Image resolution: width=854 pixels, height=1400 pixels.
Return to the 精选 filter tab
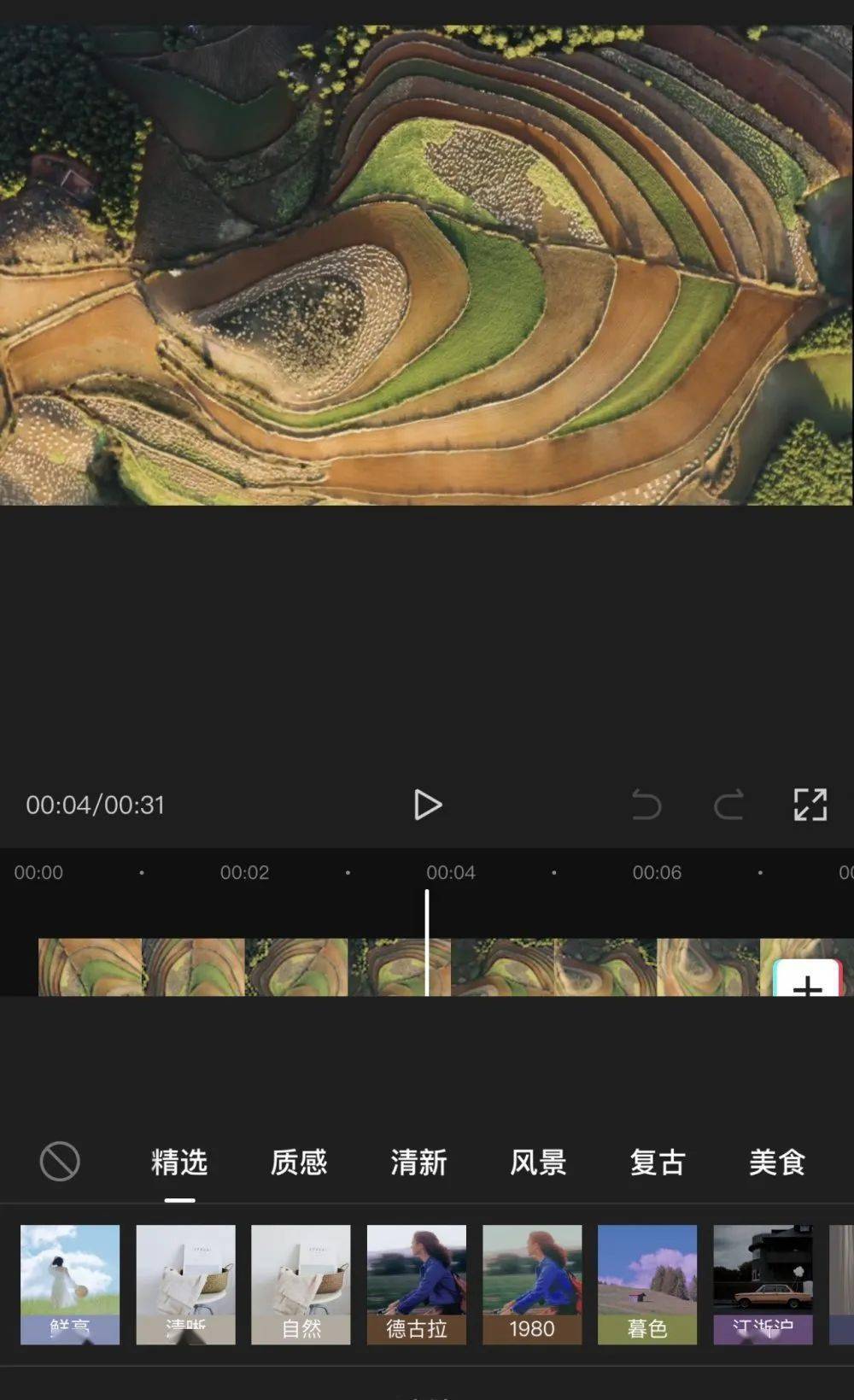180,1163
